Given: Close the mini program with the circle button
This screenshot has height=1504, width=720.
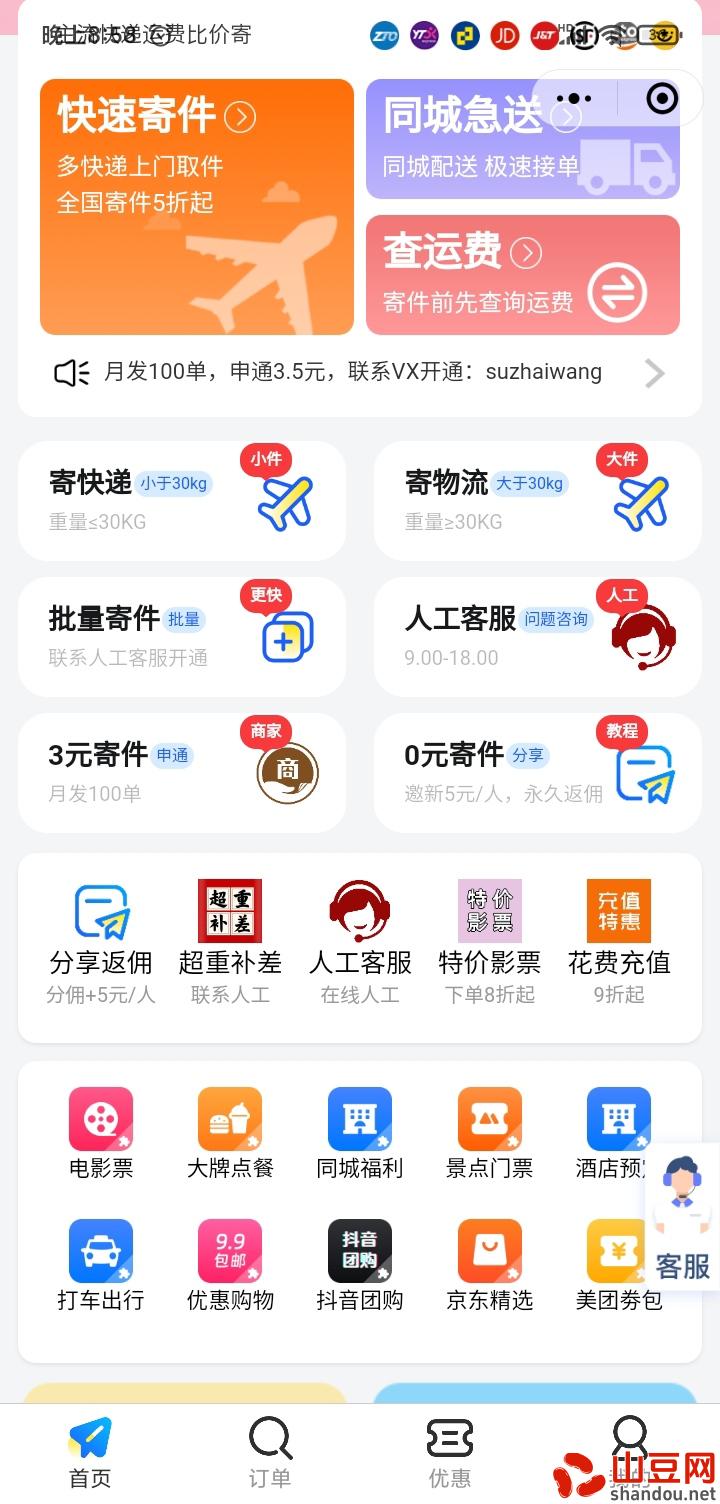Looking at the screenshot, I should click(662, 98).
